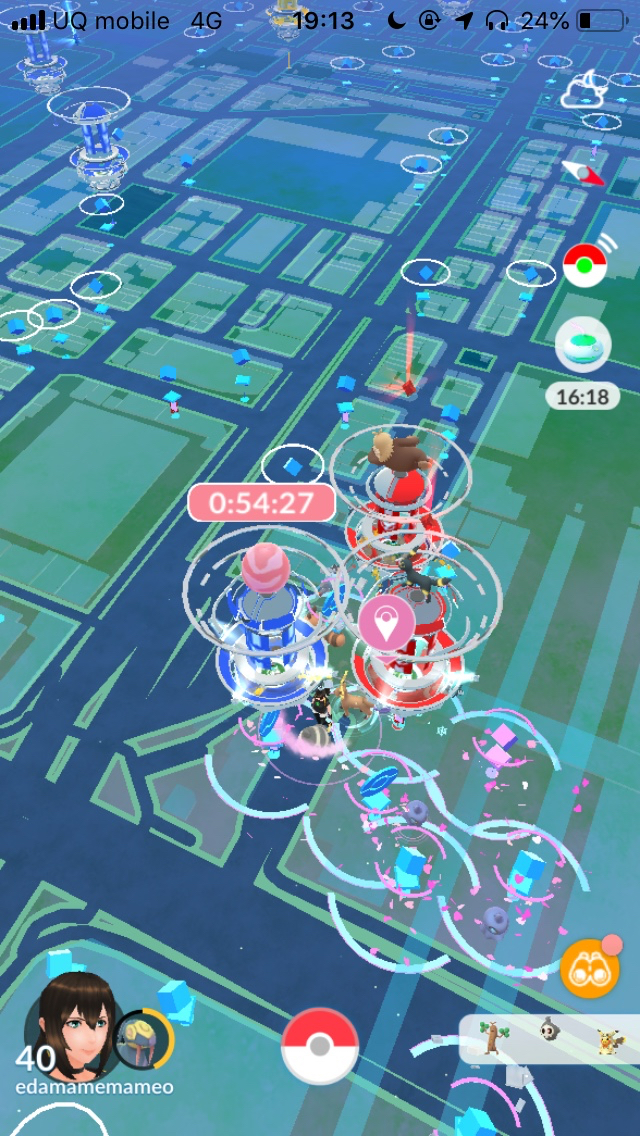This screenshot has width=640, height=1136.
Task: Tap the active incense timer icon
Action: point(583,346)
